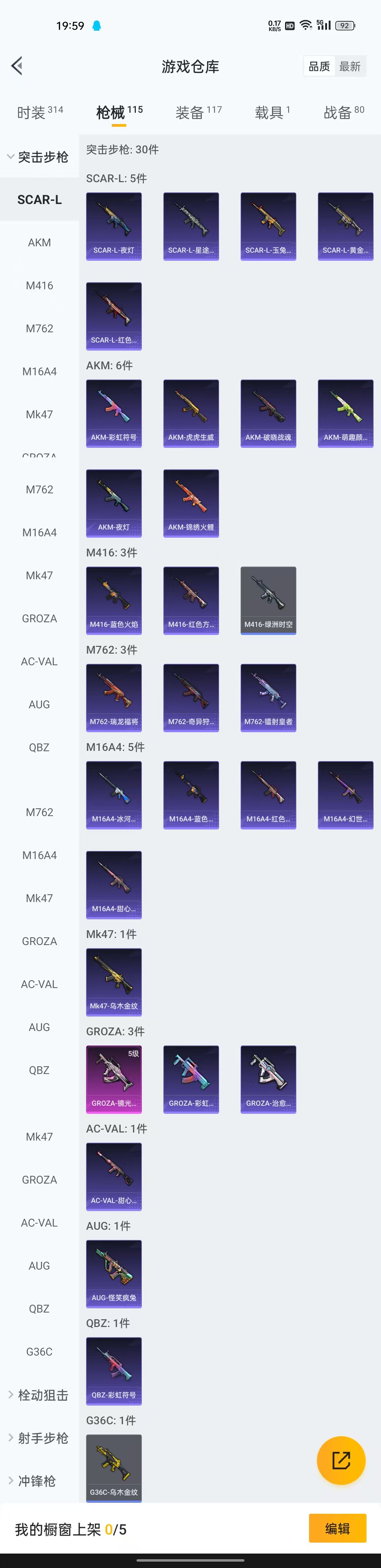The width and height of the screenshot is (381, 1568).
Task: Open the 战备 tab
Action: (343, 113)
